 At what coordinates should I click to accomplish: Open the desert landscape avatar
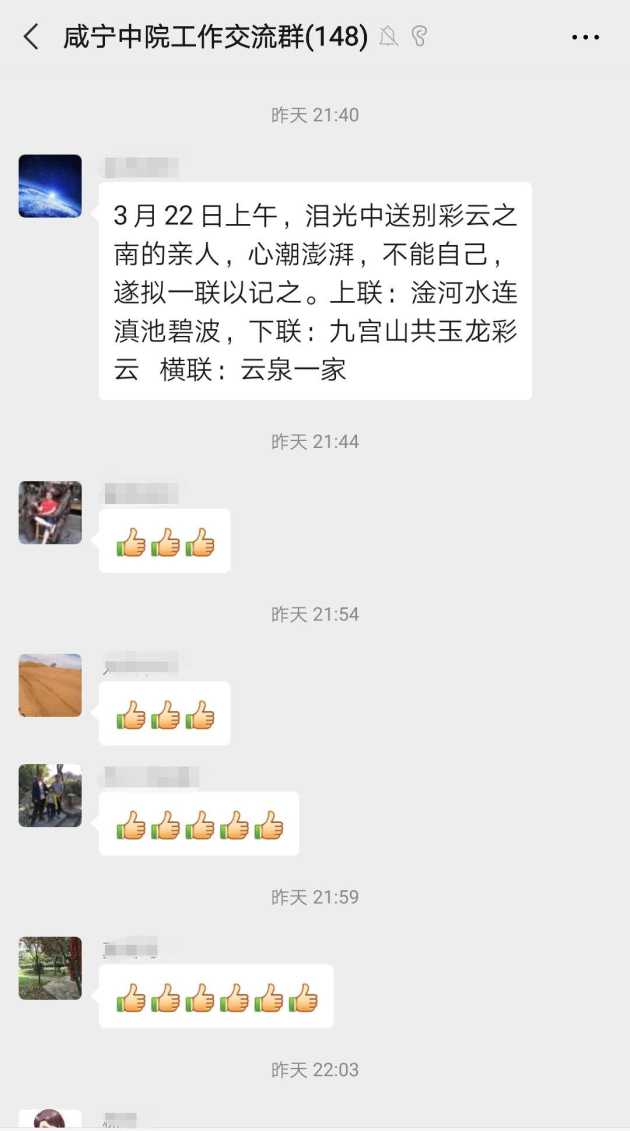tap(50, 686)
